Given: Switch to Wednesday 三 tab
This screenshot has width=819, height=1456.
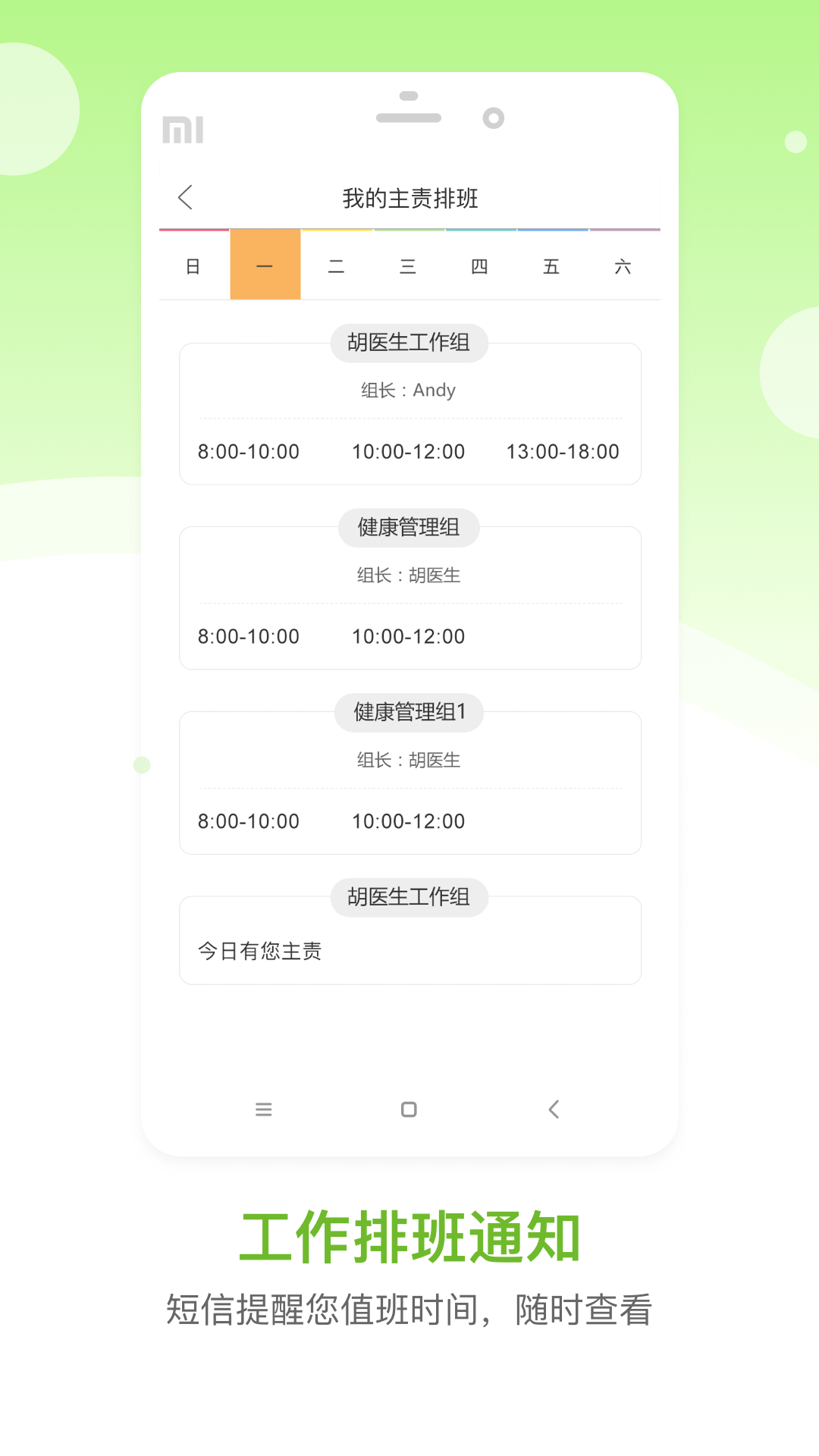Looking at the screenshot, I should coord(408,266).
